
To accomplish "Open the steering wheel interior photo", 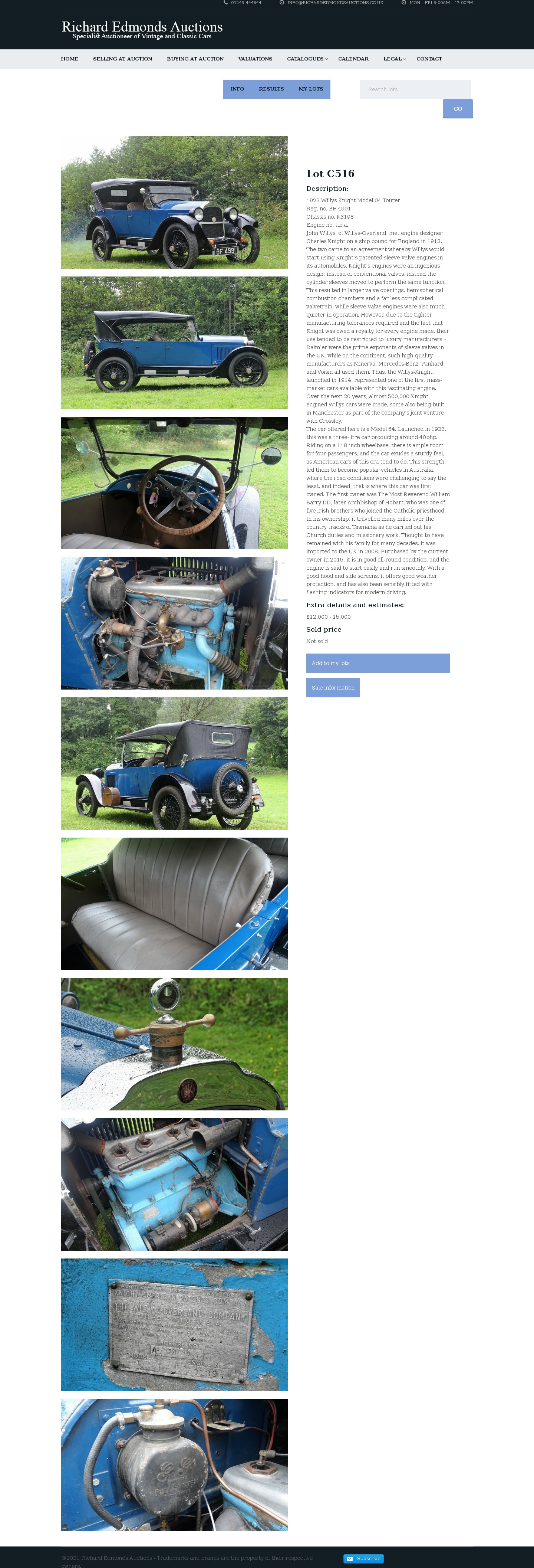I will coord(174,483).
